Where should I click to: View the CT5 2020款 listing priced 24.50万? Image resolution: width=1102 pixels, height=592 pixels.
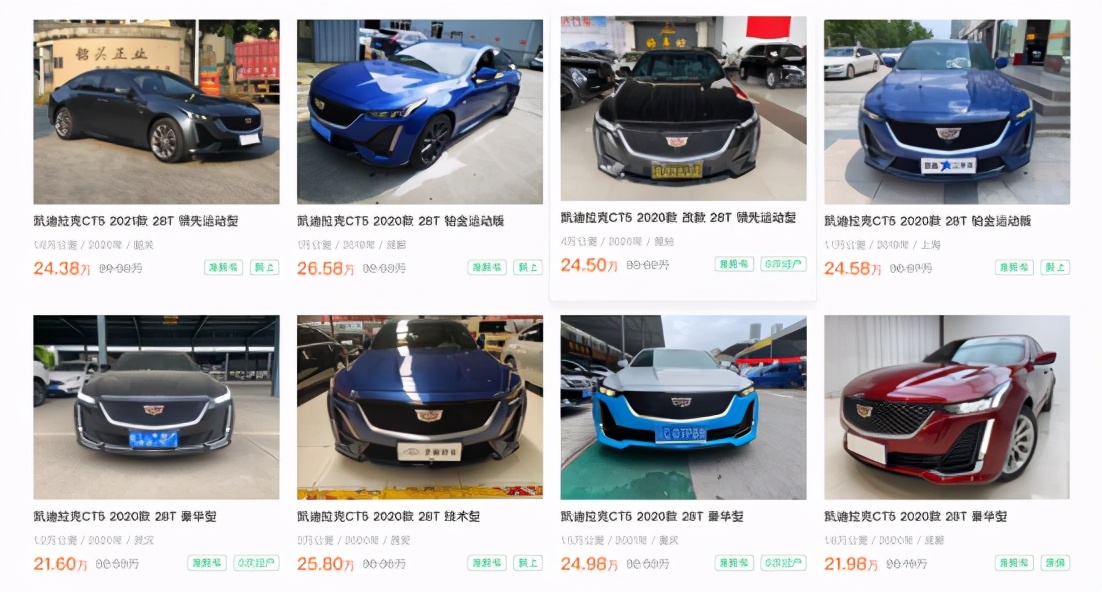point(683,108)
